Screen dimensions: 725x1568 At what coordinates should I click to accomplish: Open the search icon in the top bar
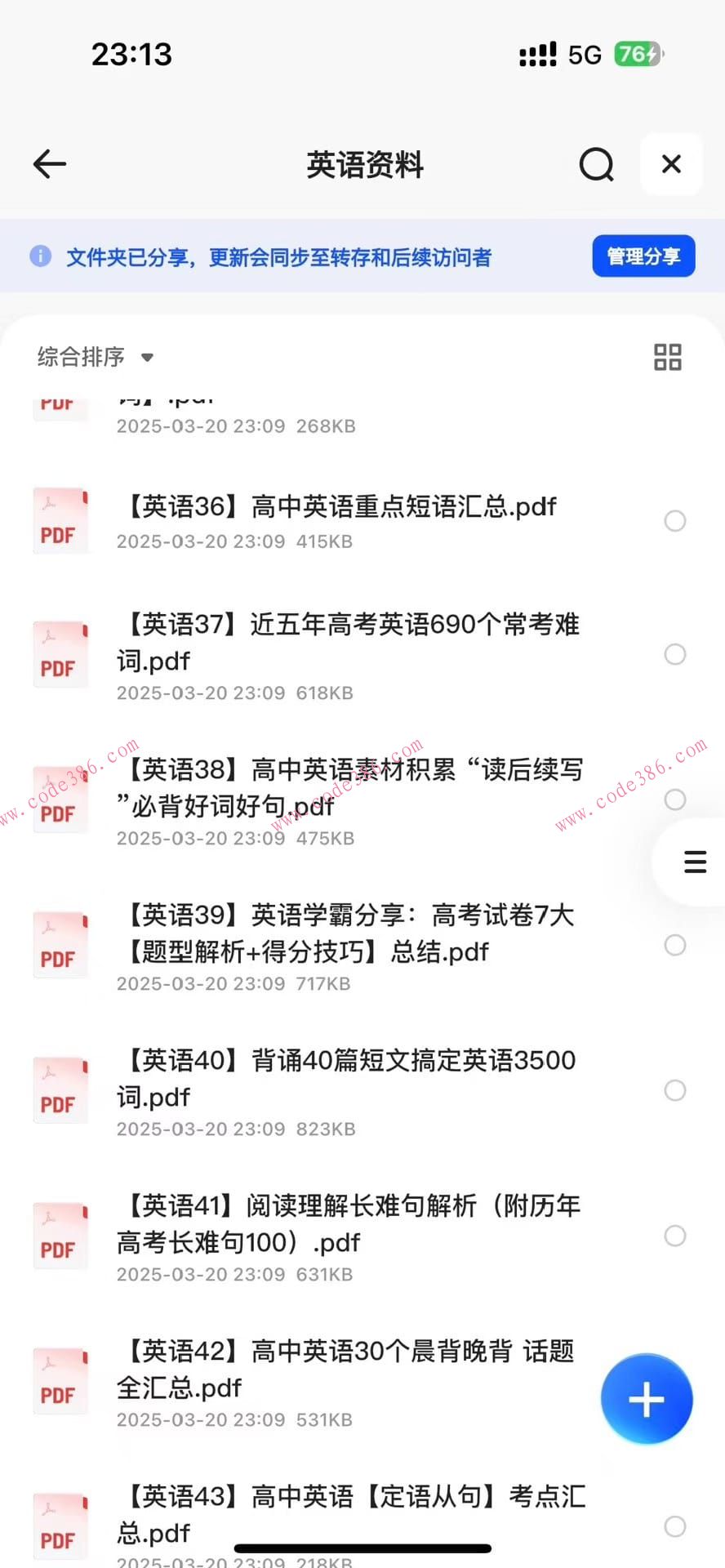[x=596, y=164]
